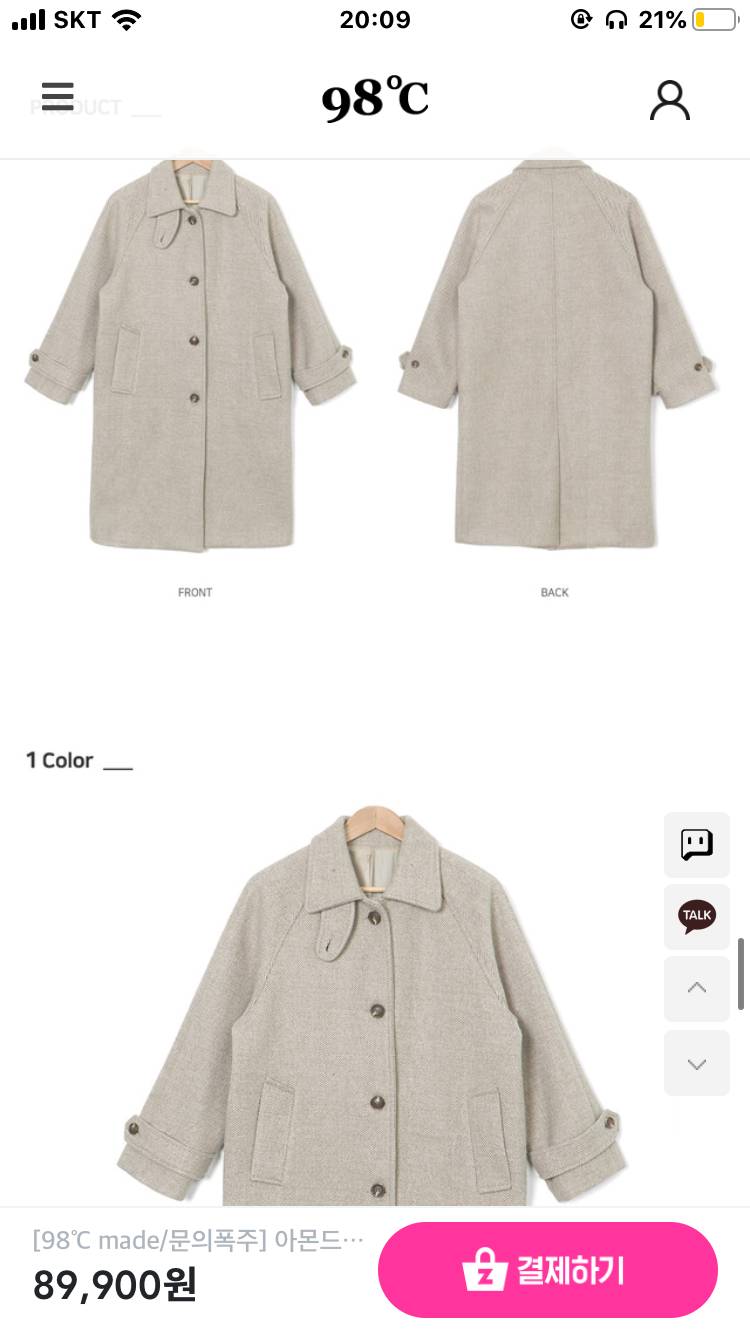The image size is (750, 1334).
Task: Tap 결제하기 to check out
Action: pyautogui.click(x=548, y=1270)
